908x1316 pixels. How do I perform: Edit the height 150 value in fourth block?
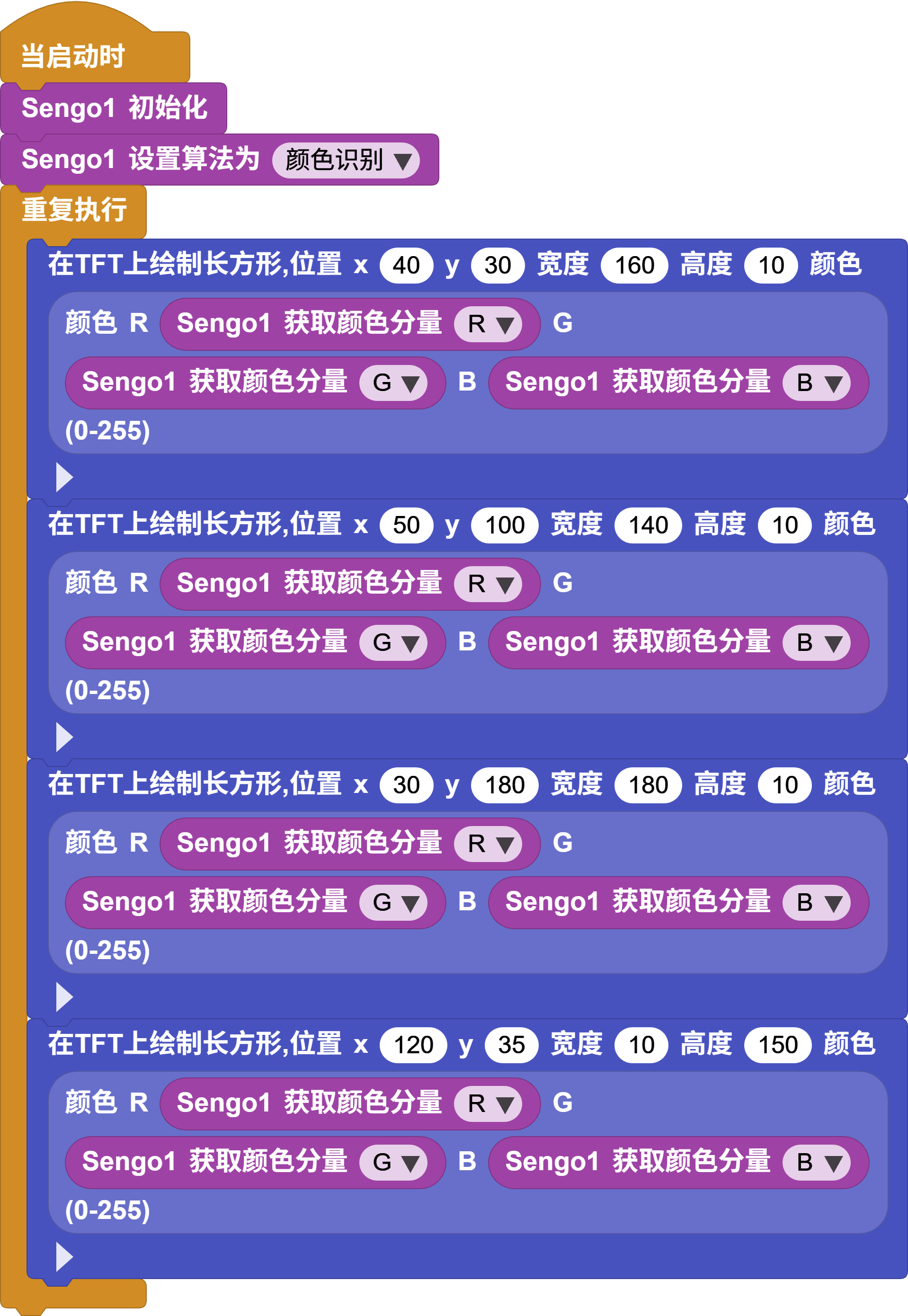click(777, 1044)
